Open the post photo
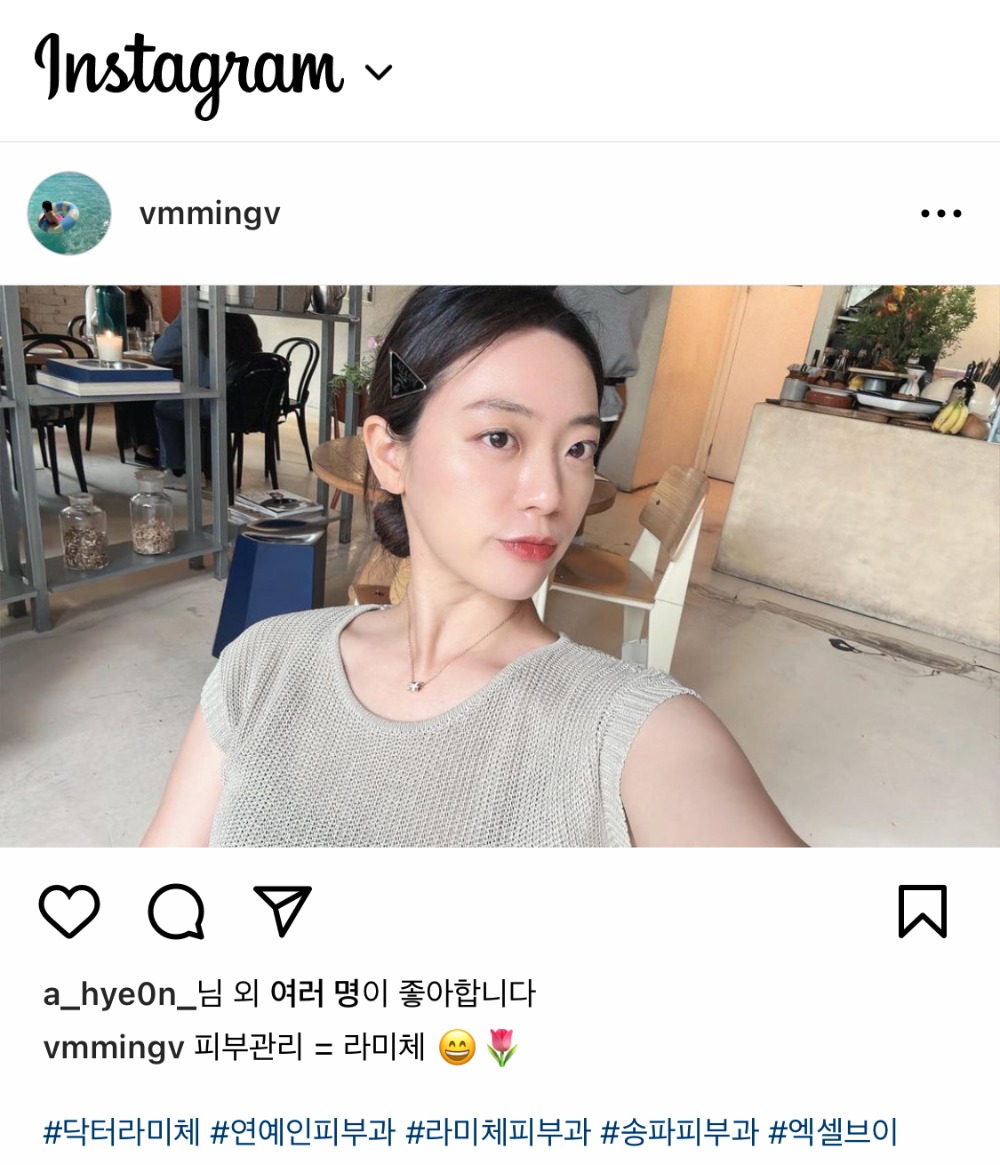Viewport: 1000px width, 1165px height. point(500,566)
